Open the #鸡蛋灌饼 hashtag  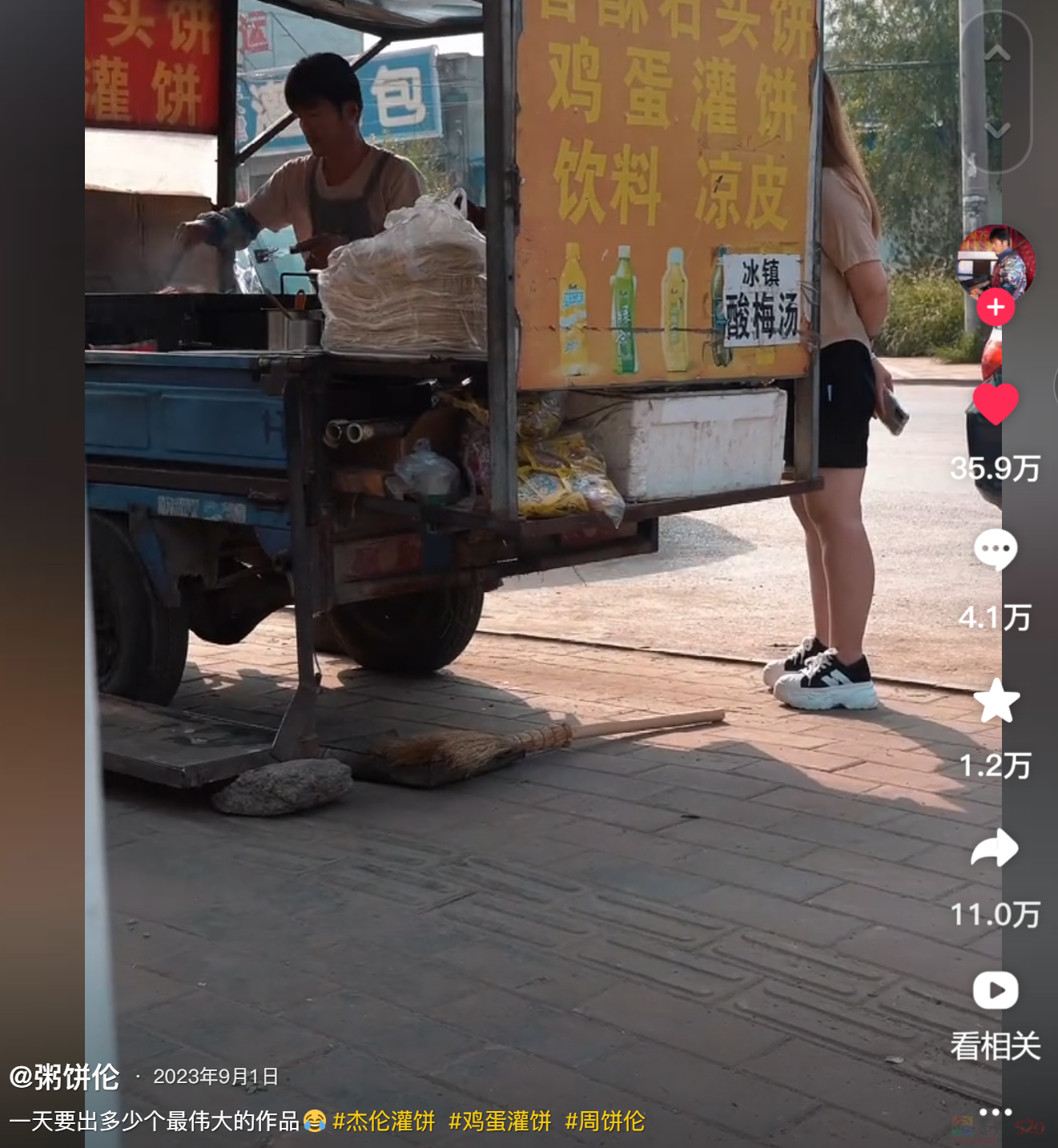tap(500, 1121)
